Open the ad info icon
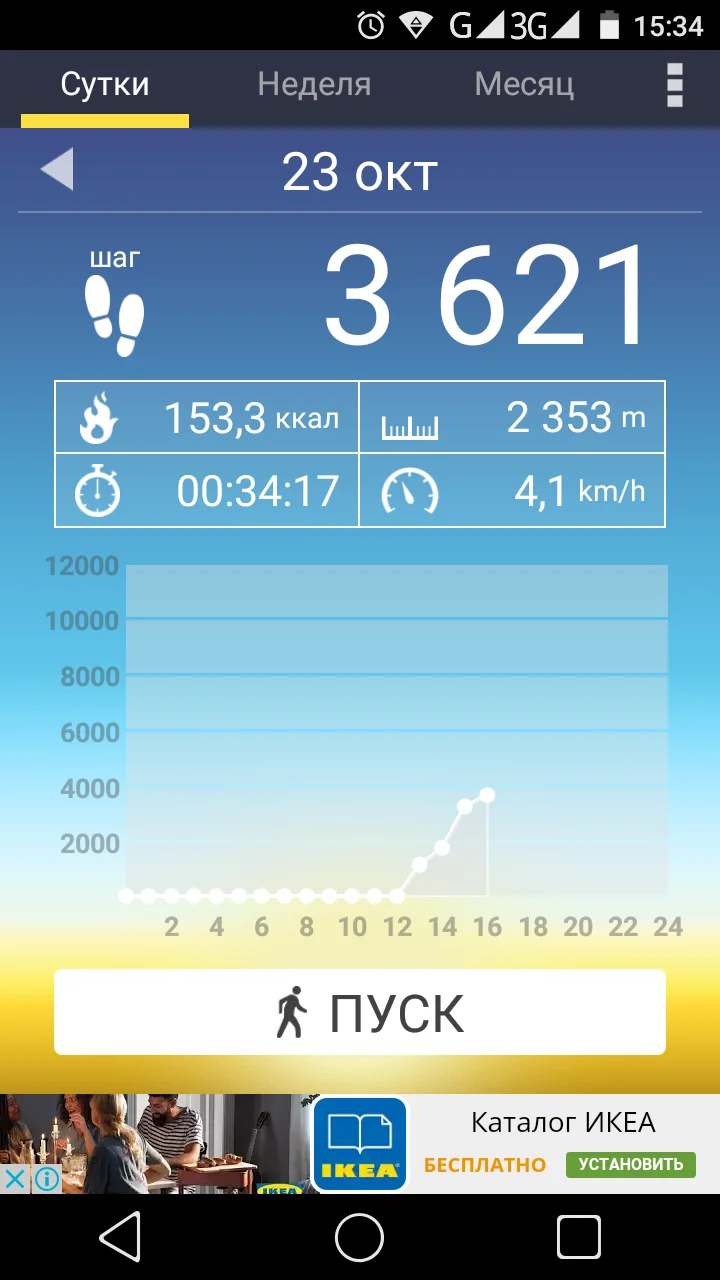The height and width of the screenshot is (1280, 720). coord(46,1179)
